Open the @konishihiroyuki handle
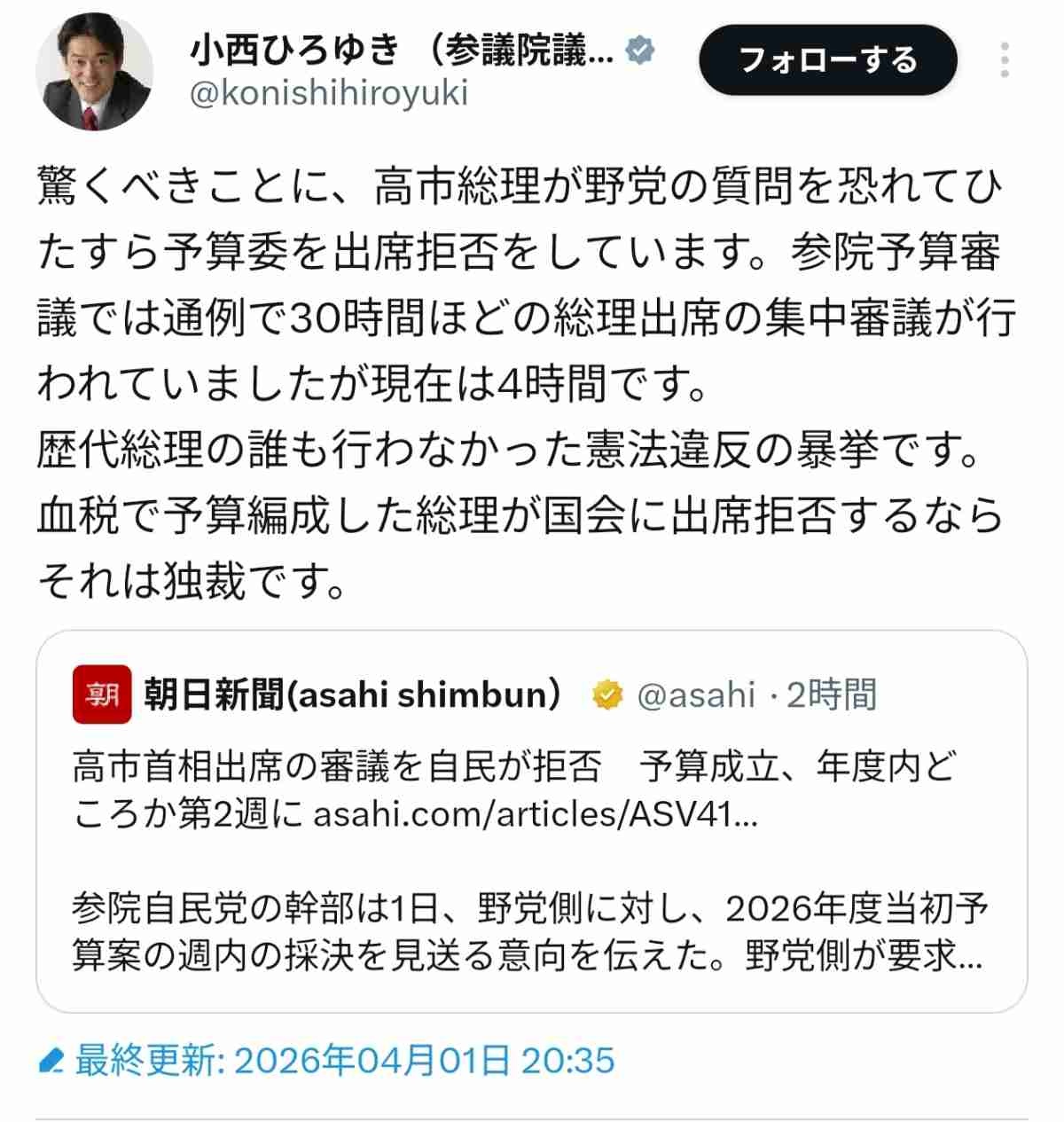The height and width of the screenshot is (1122, 1064). click(329, 93)
